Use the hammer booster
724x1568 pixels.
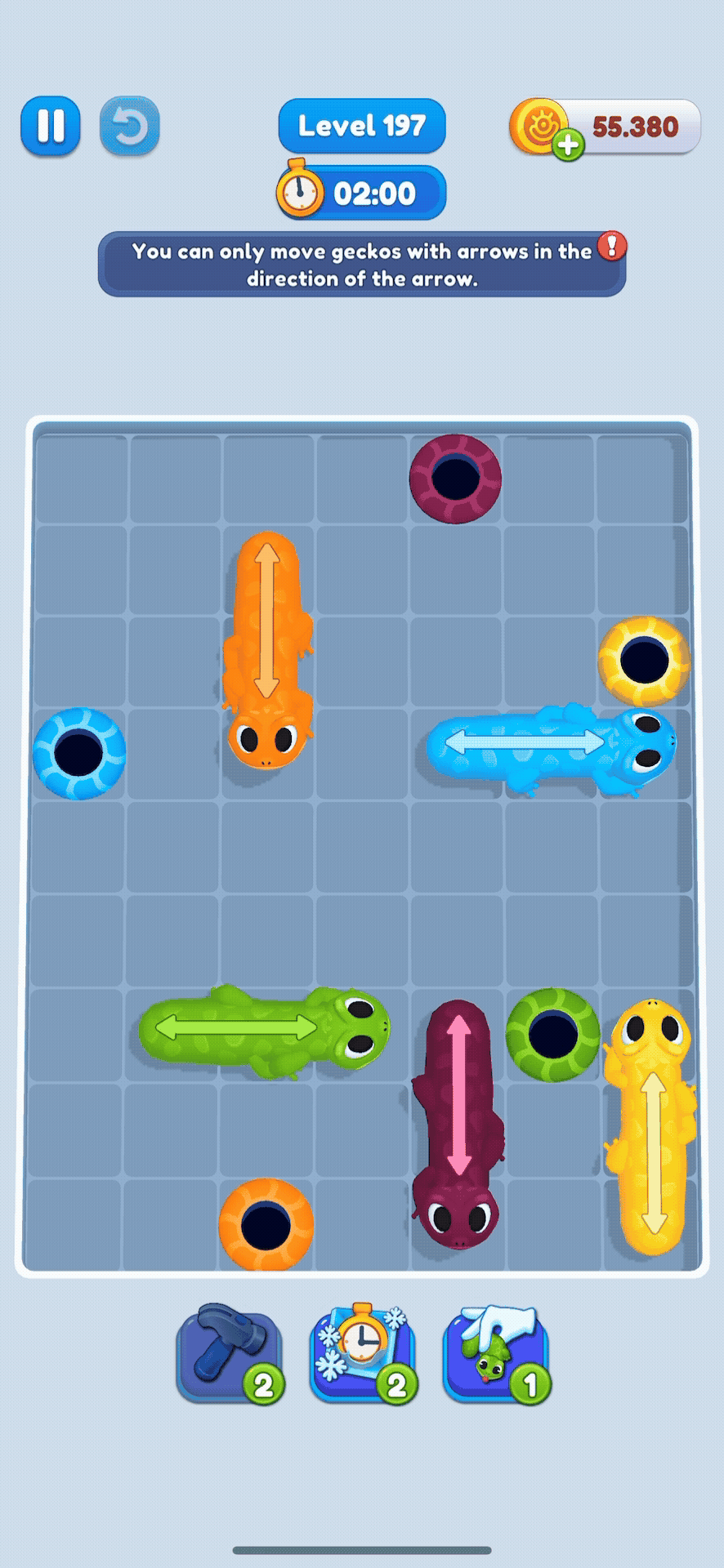click(x=230, y=1352)
